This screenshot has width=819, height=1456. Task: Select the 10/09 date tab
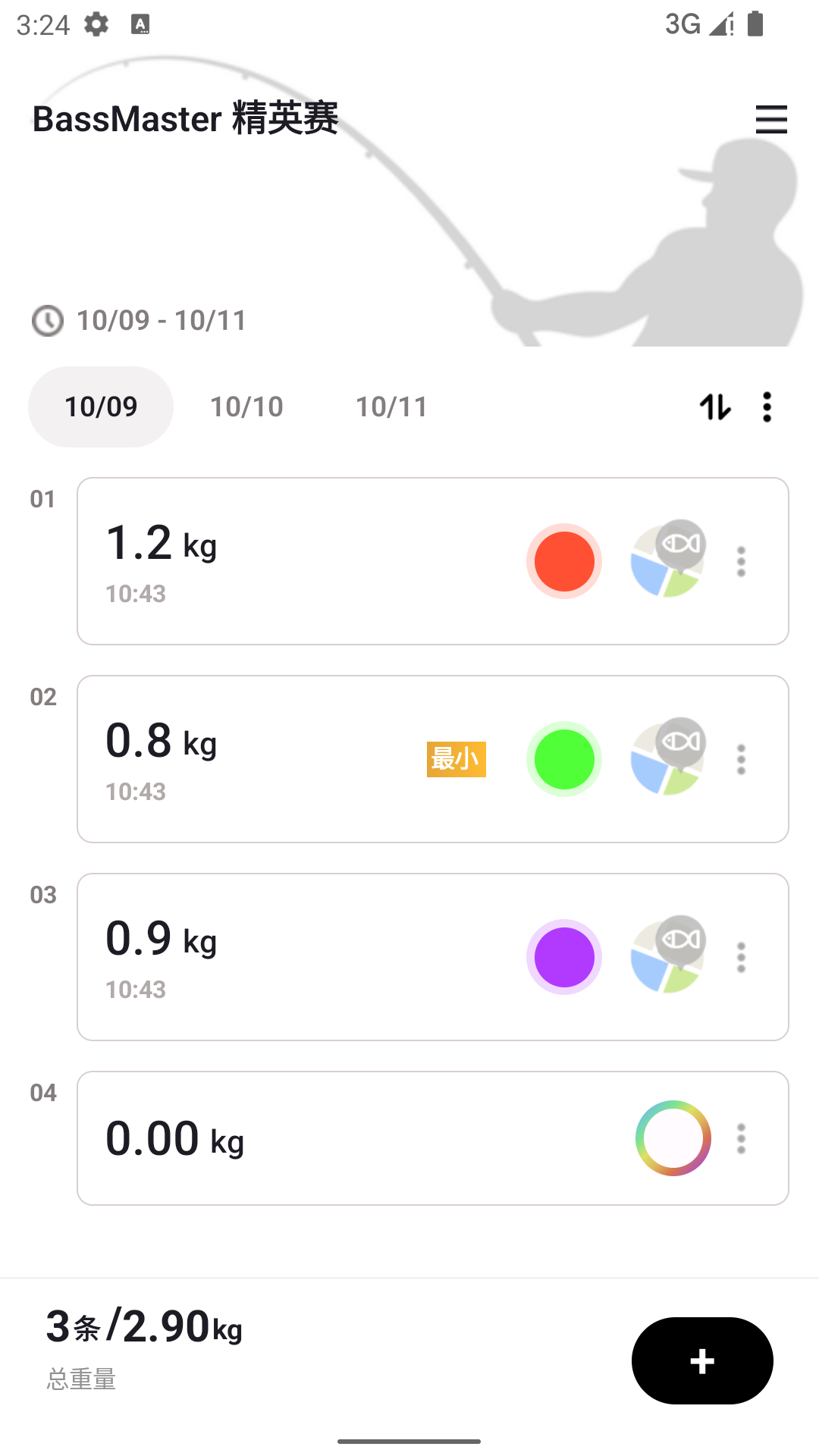[x=101, y=407]
